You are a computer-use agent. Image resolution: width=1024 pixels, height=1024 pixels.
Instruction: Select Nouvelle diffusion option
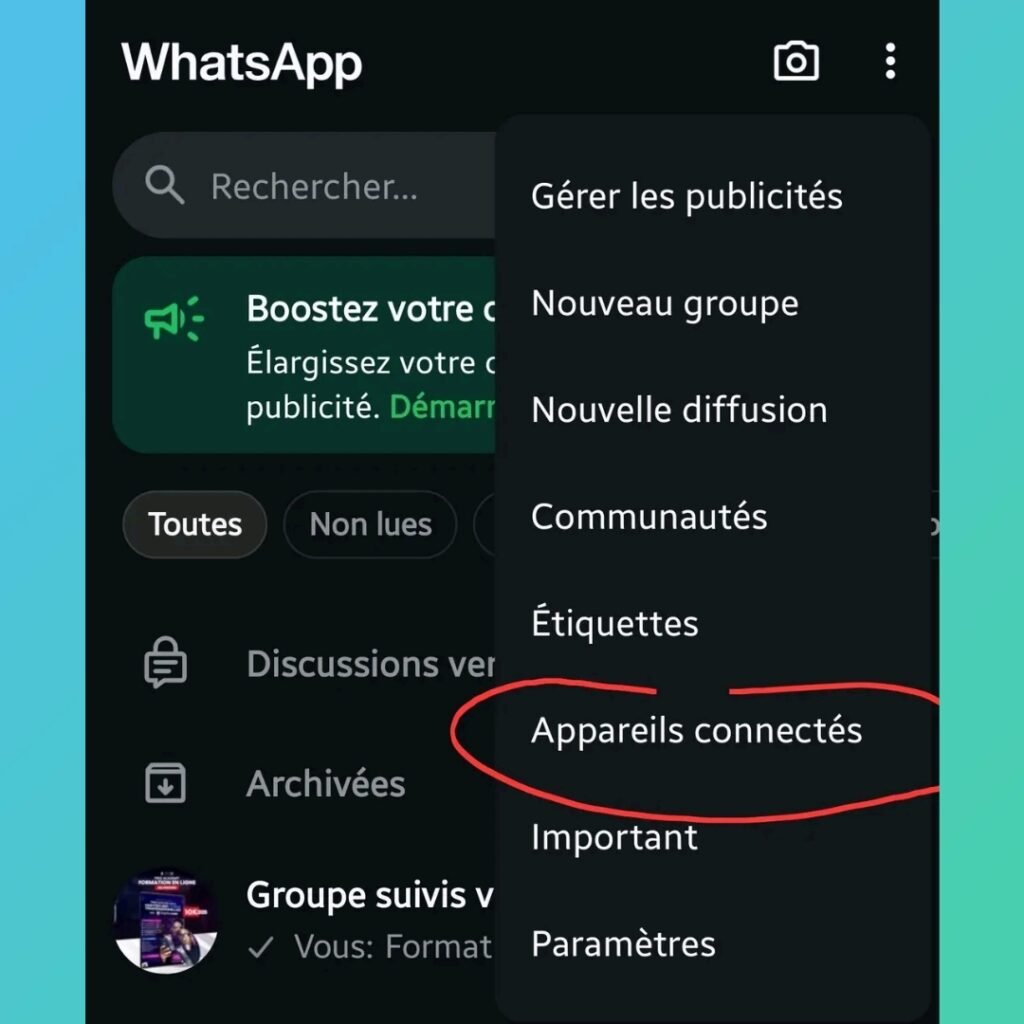tap(679, 410)
